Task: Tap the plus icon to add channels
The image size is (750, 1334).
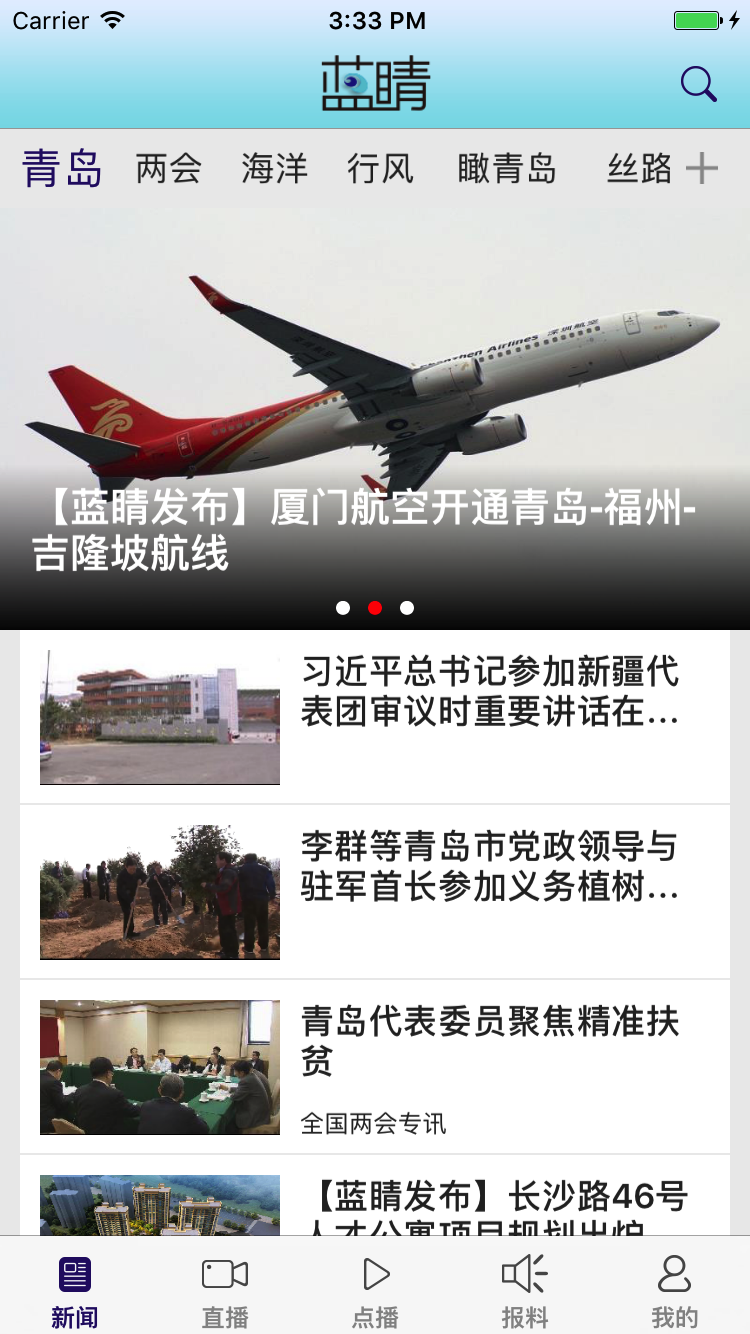Action: click(702, 169)
